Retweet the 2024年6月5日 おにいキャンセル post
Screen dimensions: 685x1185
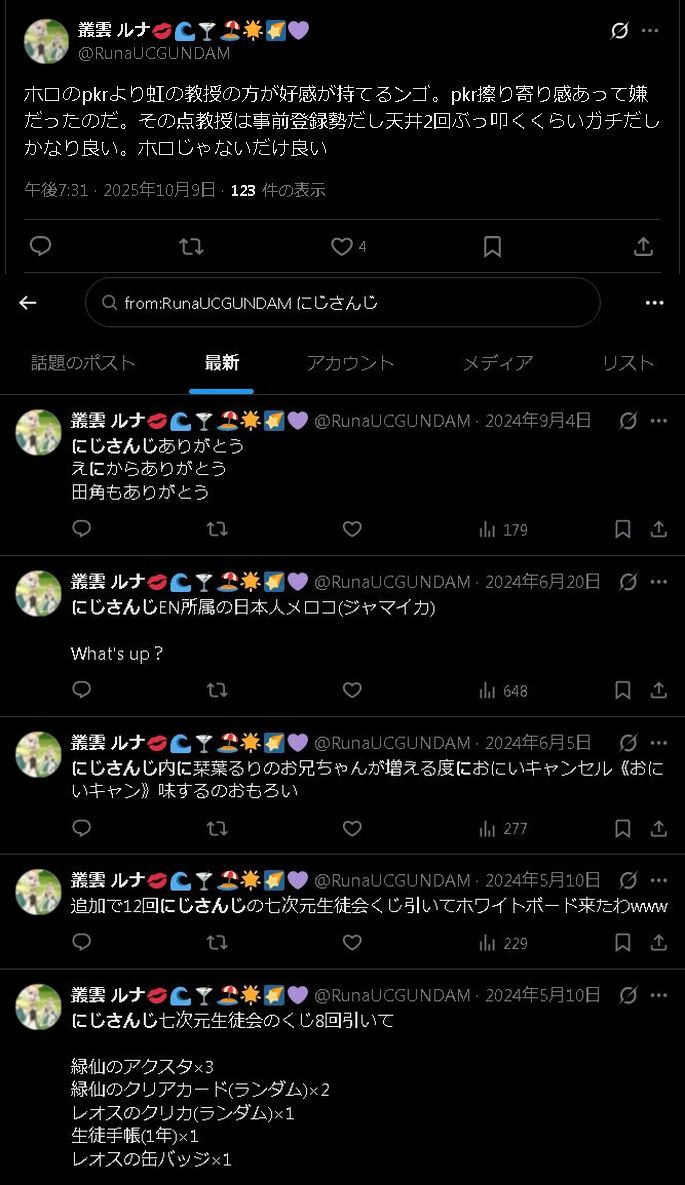pyautogui.click(x=216, y=828)
